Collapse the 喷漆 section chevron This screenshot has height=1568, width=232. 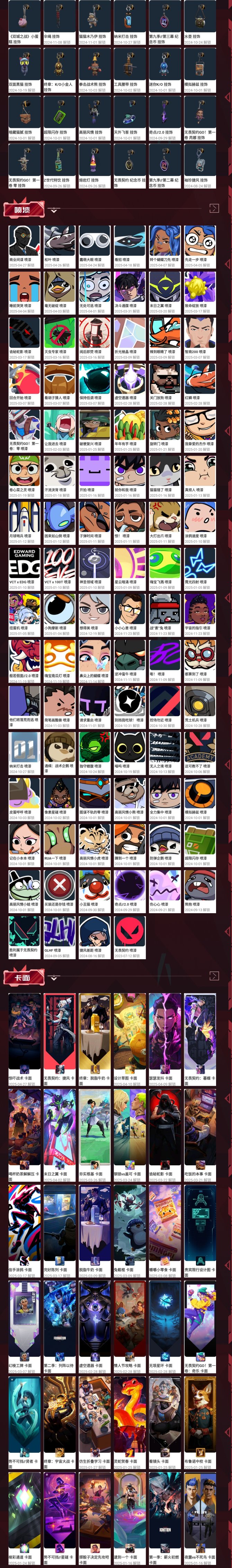(x=54, y=210)
